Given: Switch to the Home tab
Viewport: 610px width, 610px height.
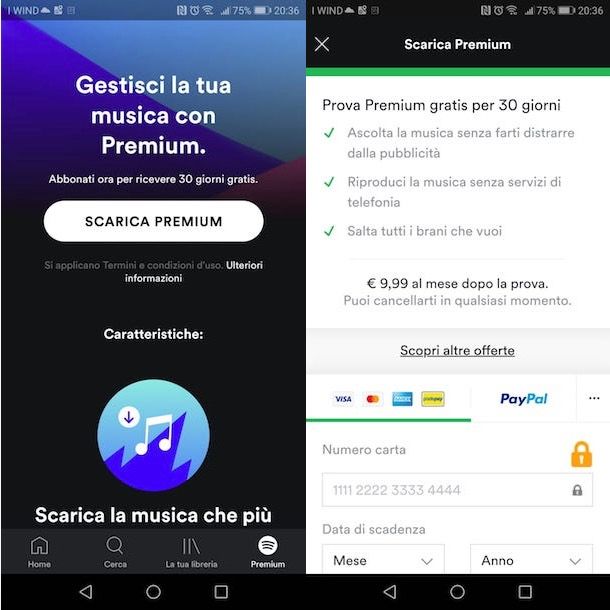Looking at the screenshot, I should [39, 551].
